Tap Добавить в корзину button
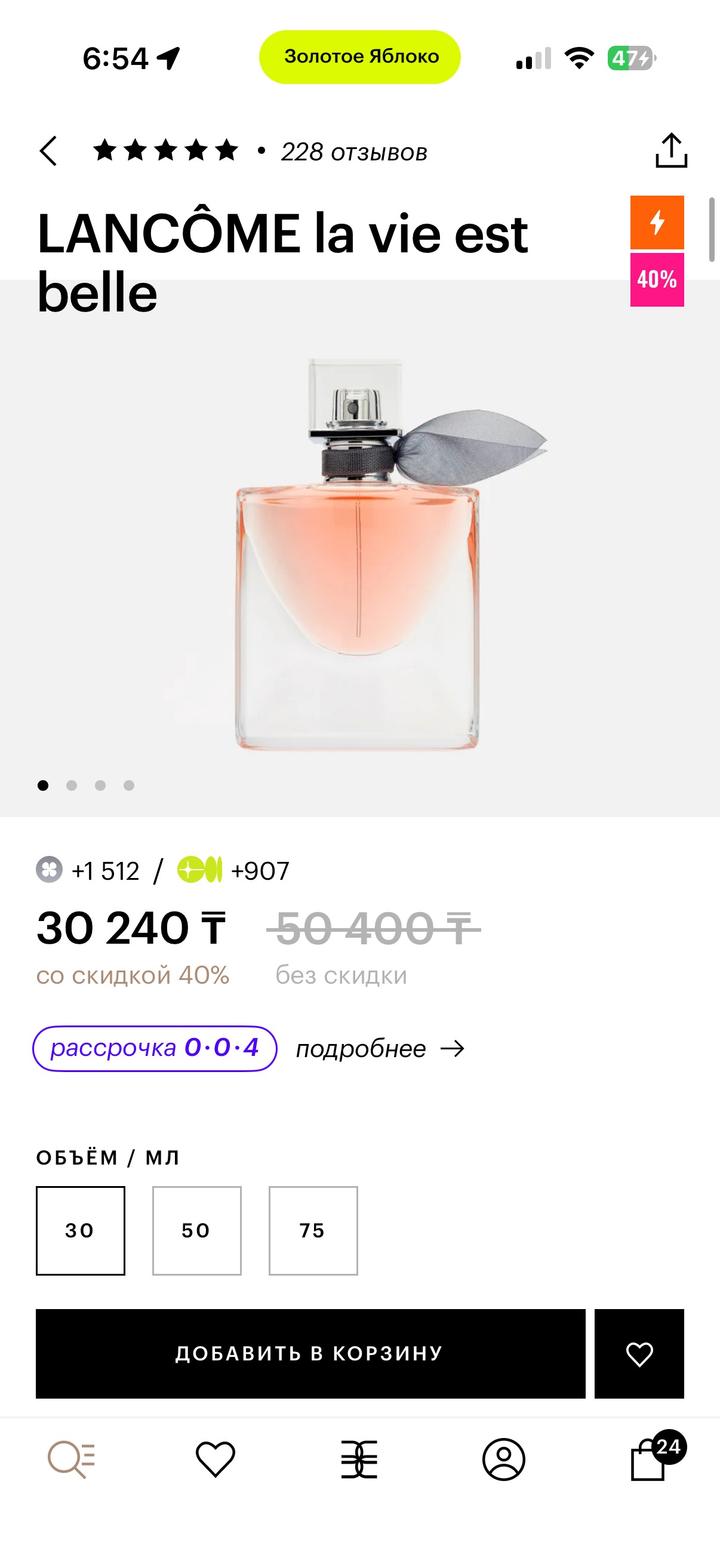Screen dimensions: 720x1565 (310, 1353)
